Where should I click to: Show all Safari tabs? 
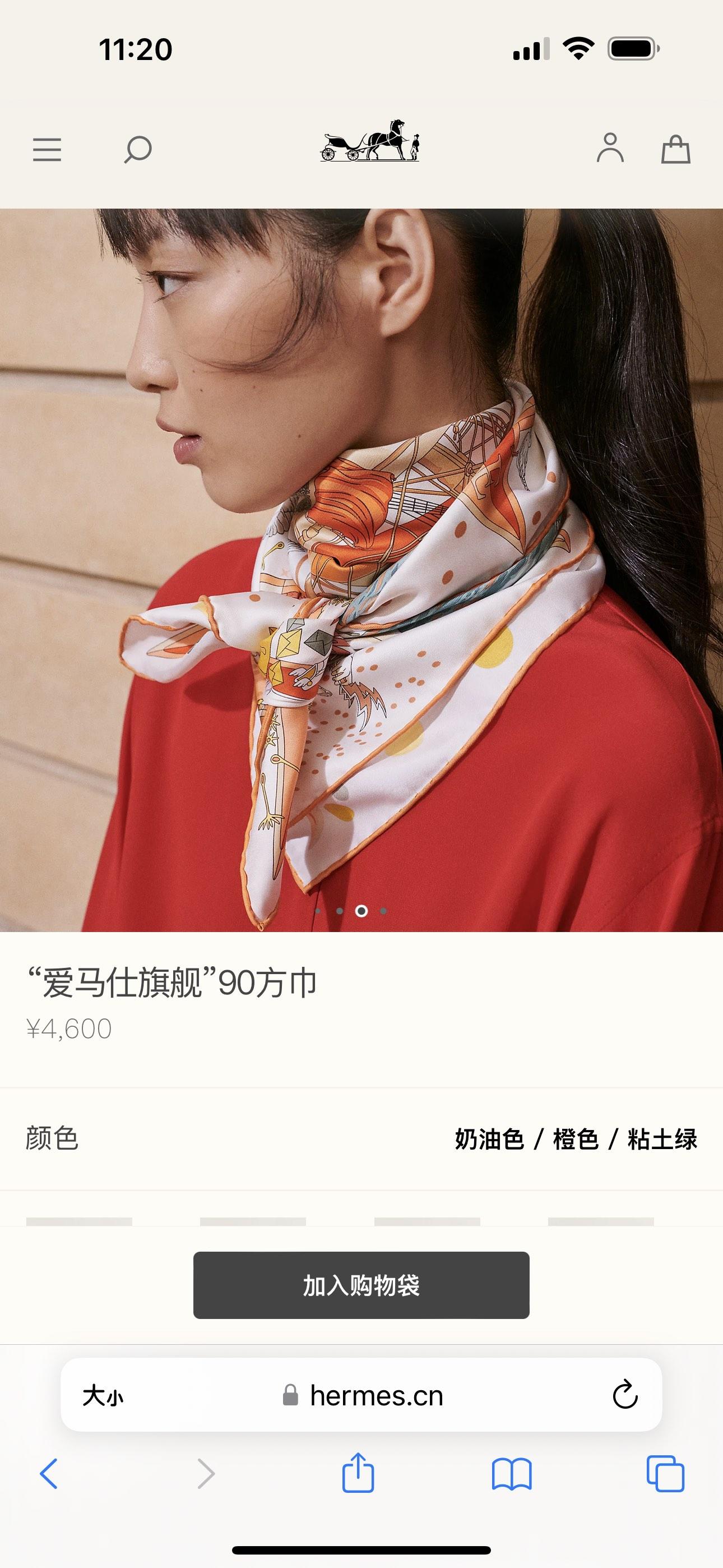(x=665, y=1474)
